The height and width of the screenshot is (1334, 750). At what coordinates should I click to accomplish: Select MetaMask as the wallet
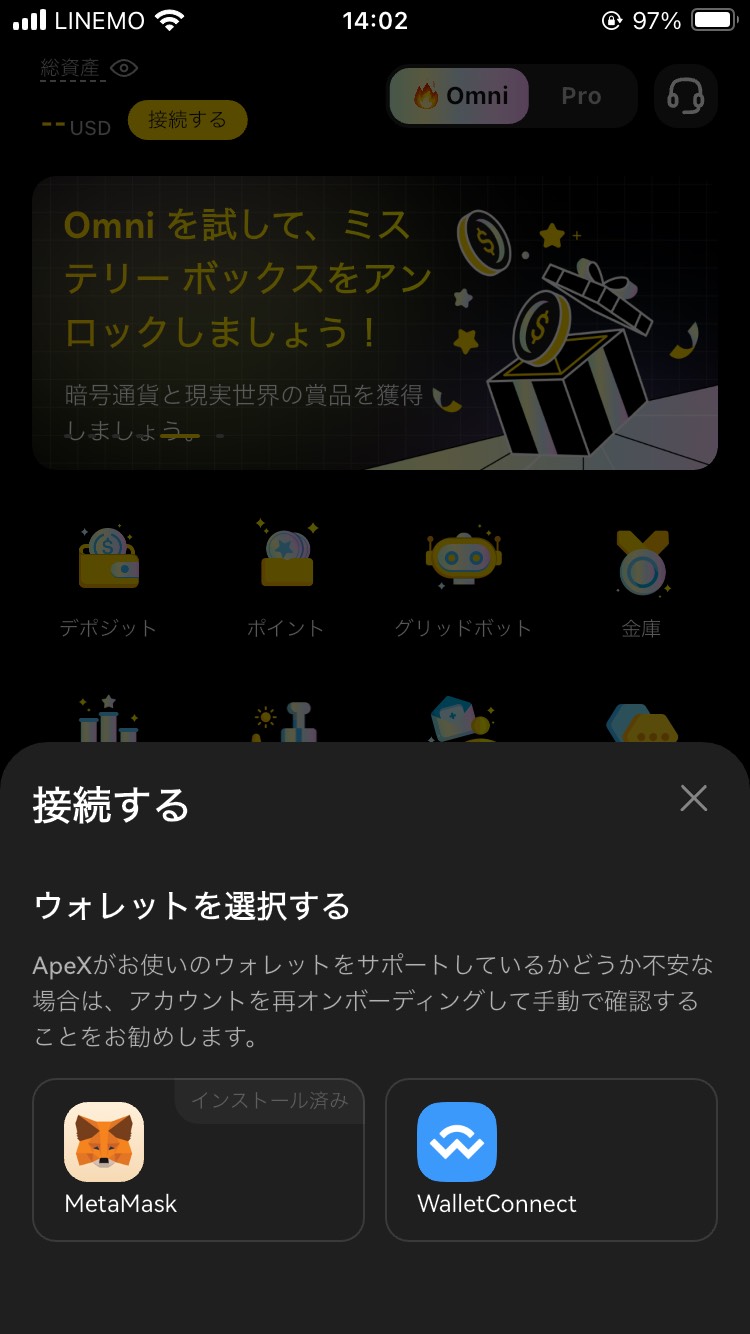click(198, 1160)
